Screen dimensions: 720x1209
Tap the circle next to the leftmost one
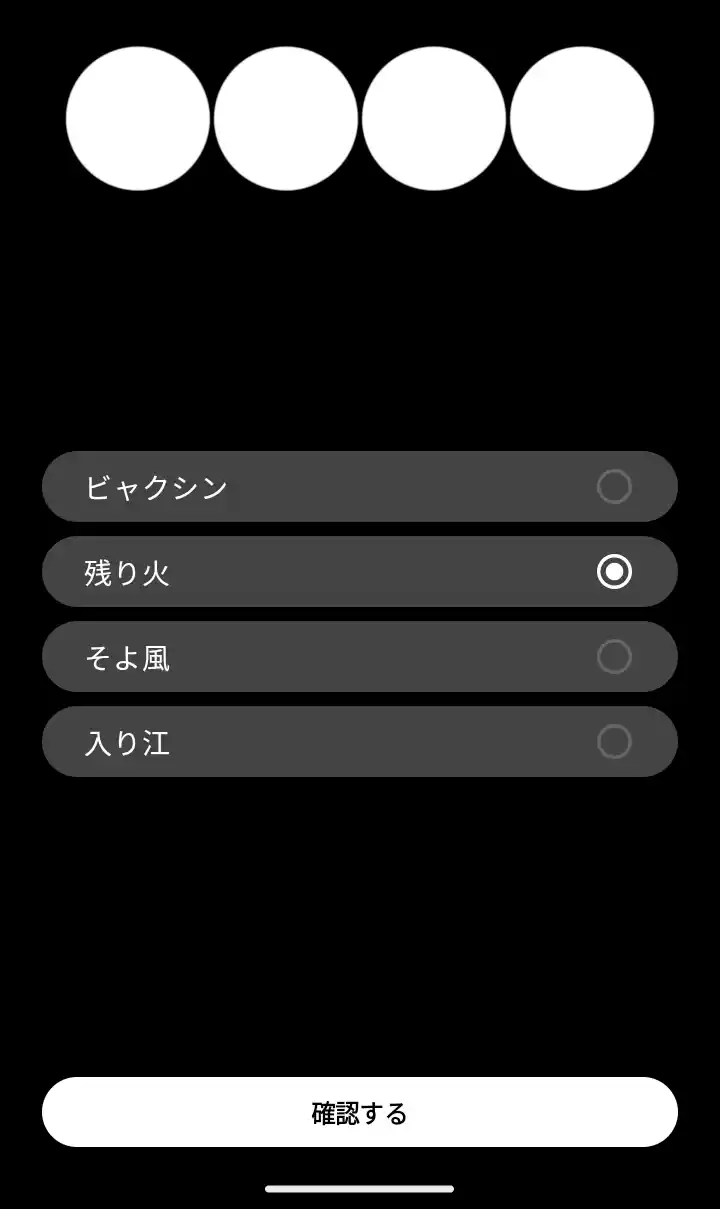286,117
